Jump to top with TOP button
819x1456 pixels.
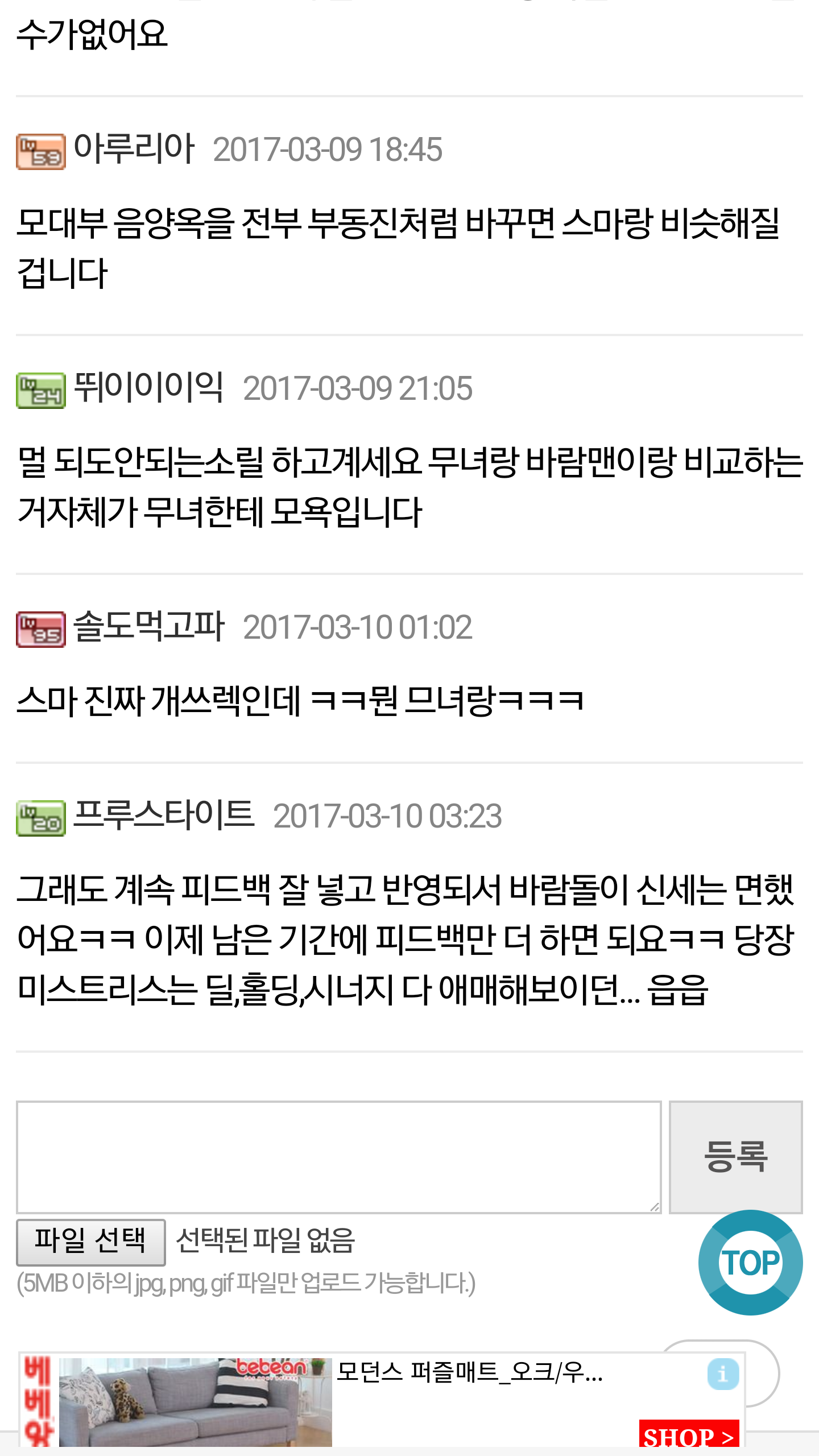pos(751,1263)
